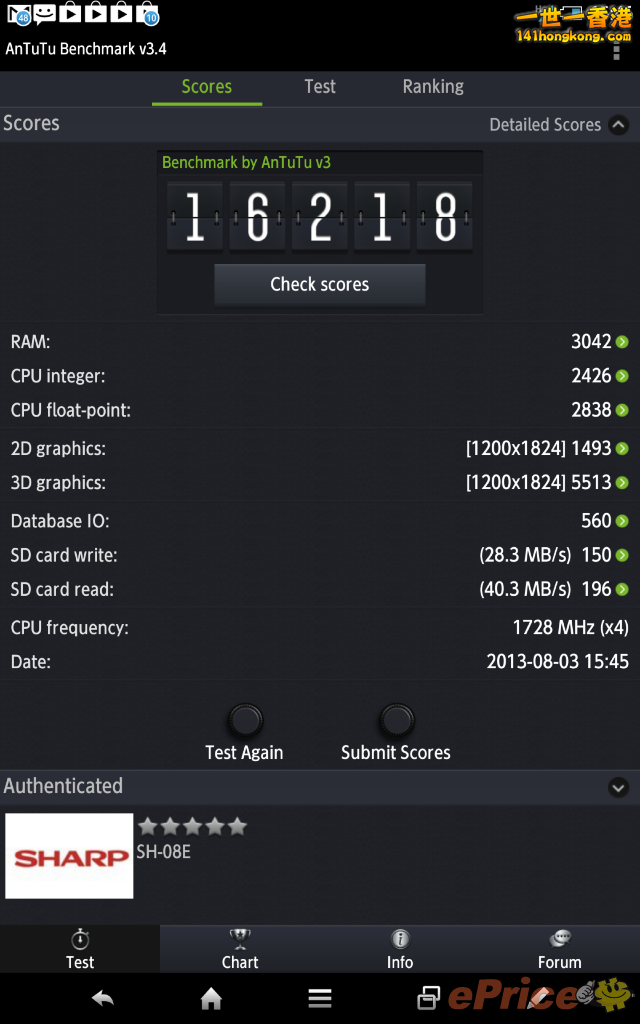Run the benchmark with Test Again
The width and height of the screenshot is (640, 1024).
245,733
